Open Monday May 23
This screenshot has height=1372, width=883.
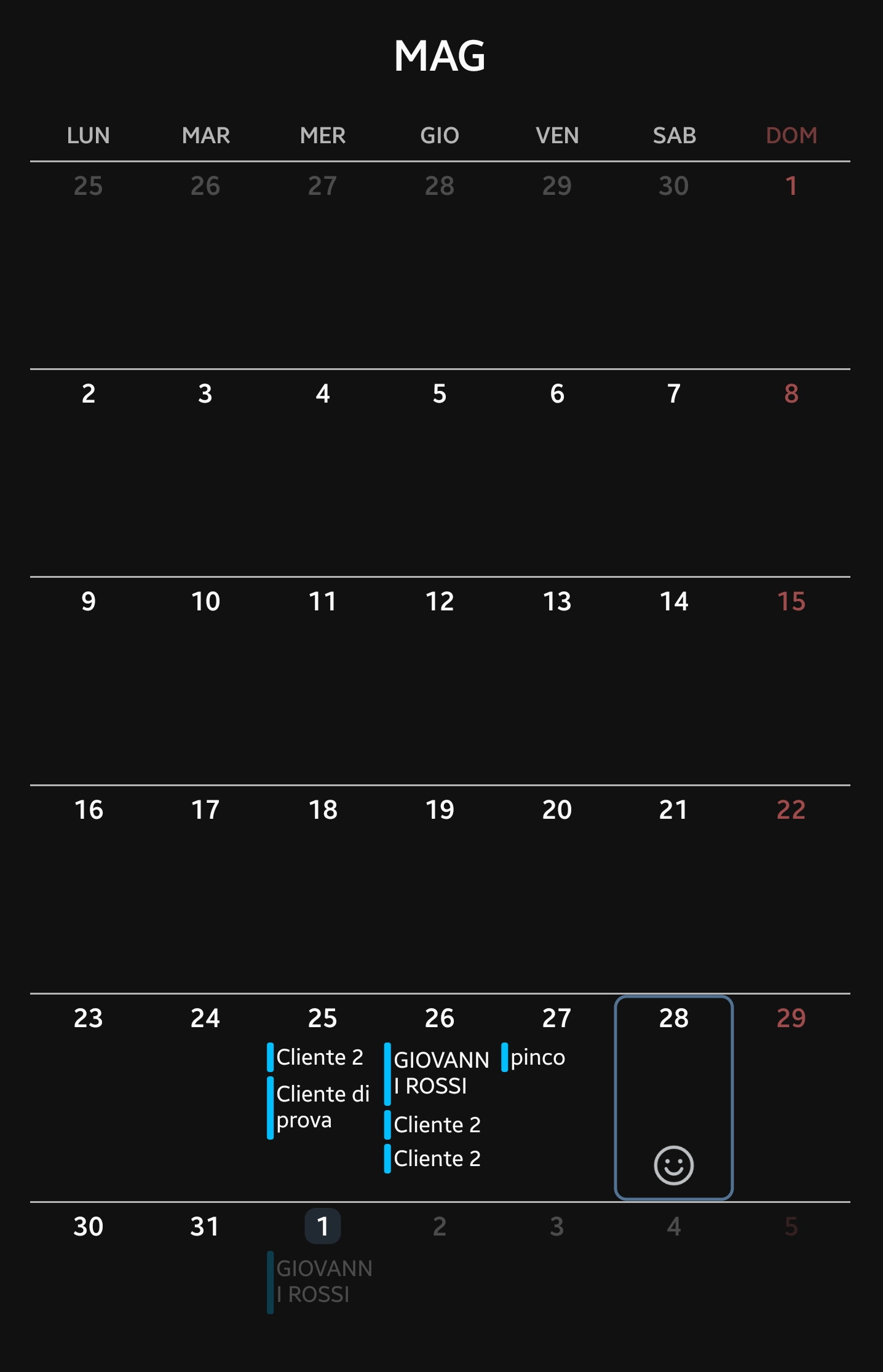(89, 1097)
